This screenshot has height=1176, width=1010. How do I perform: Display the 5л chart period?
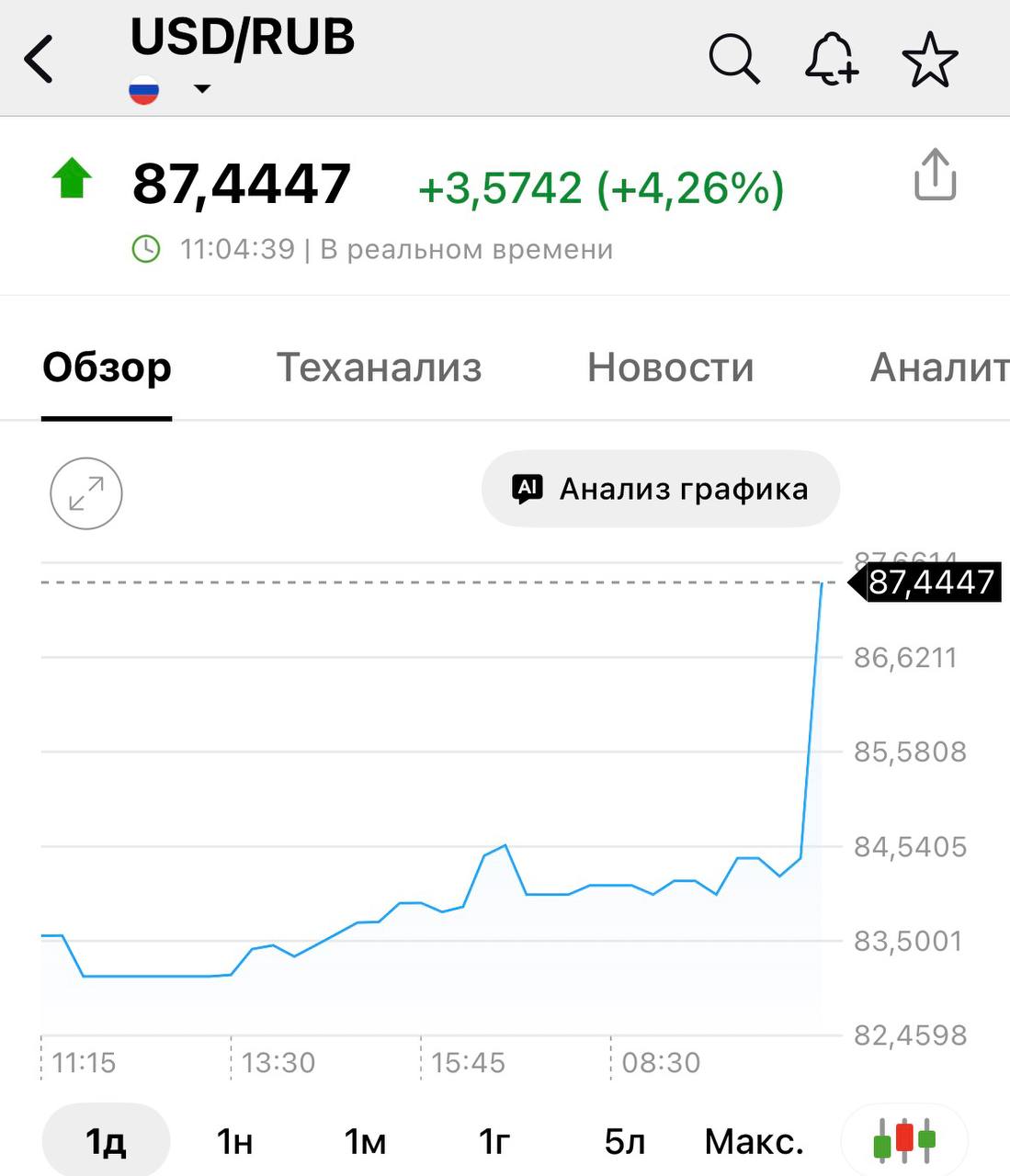point(624,1141)
